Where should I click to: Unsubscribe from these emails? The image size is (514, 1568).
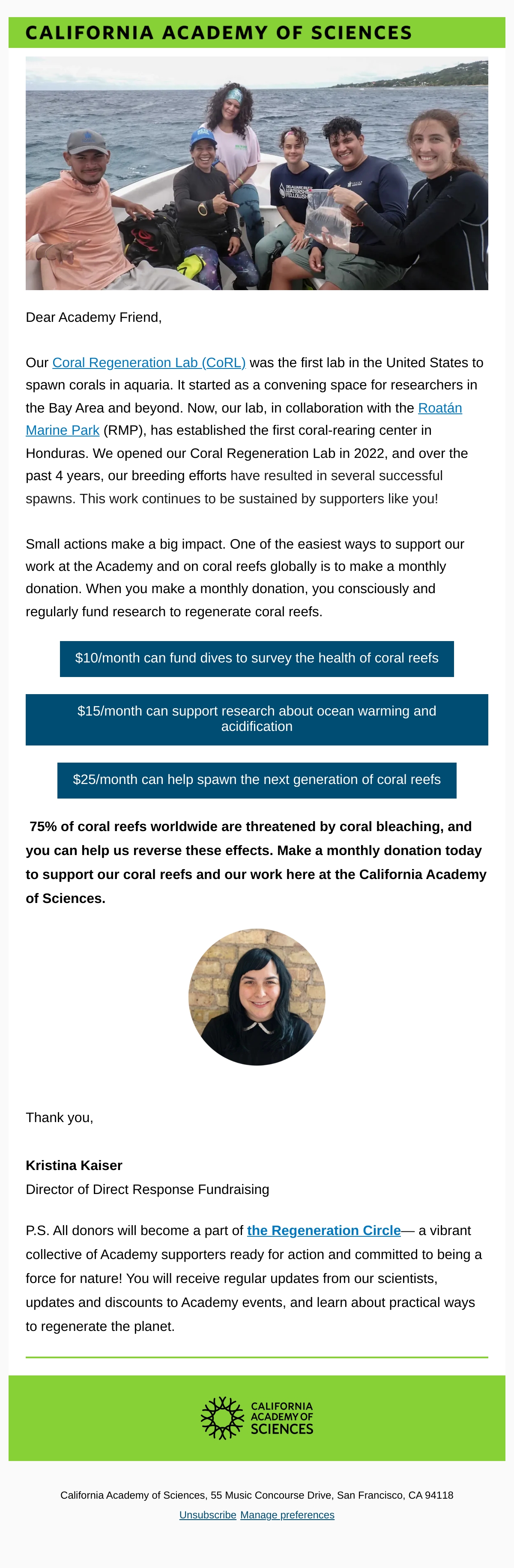208,1515
